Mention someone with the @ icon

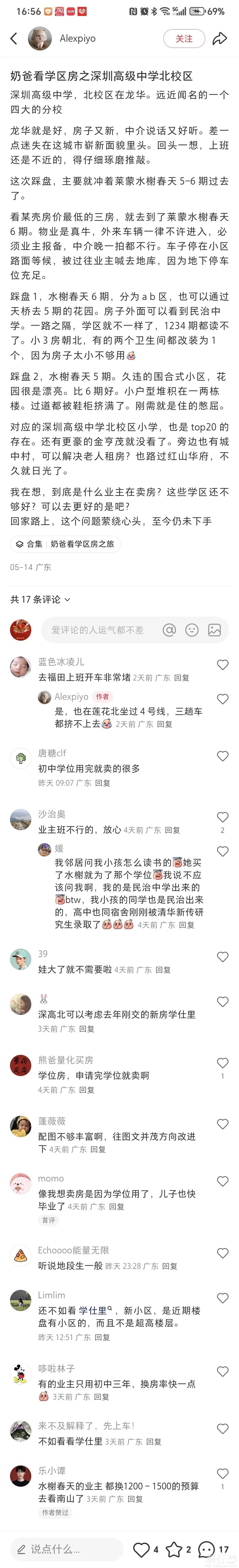(169, 630)
